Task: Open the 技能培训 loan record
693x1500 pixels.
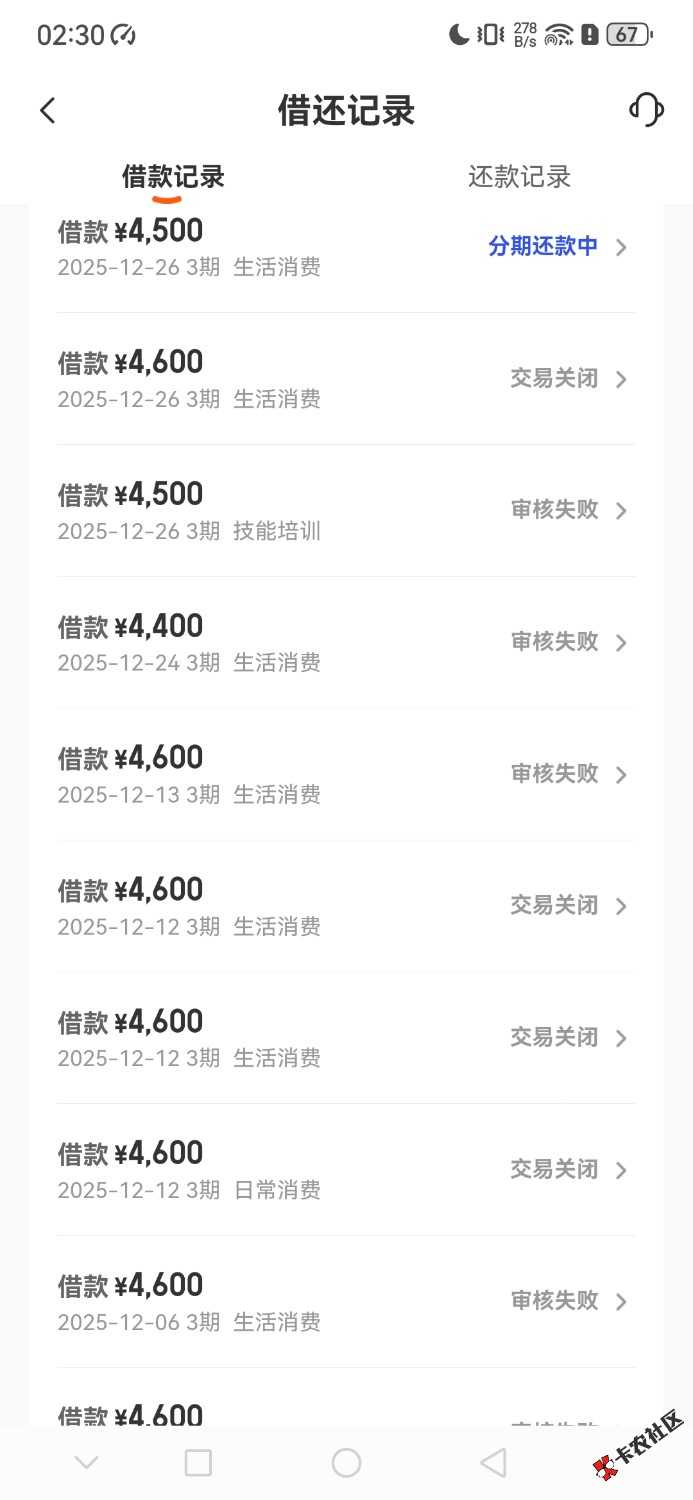Action: pyautogui.click(x=345, y=511)
